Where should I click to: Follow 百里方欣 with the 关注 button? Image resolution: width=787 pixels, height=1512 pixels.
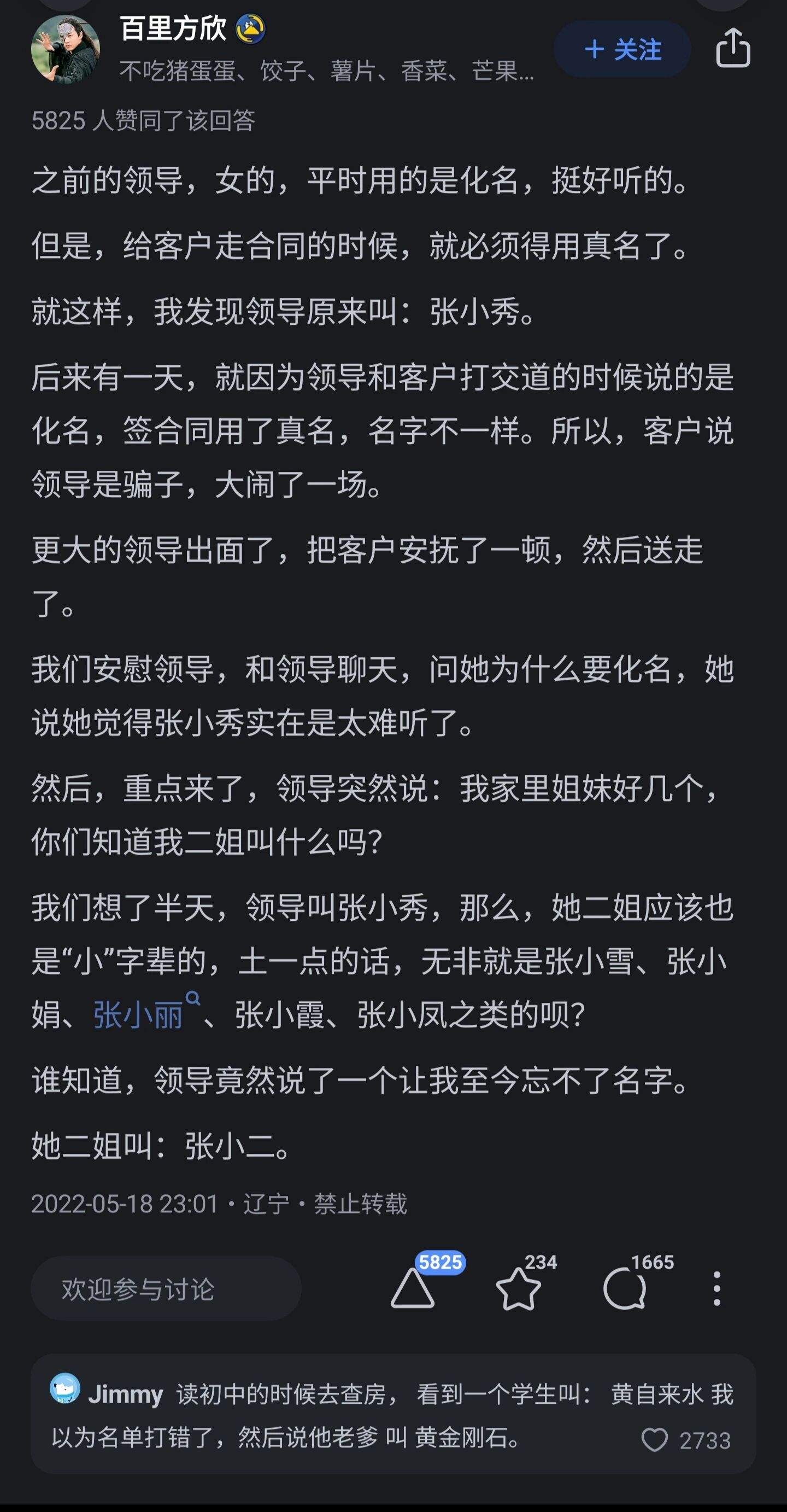coord(622,49)
